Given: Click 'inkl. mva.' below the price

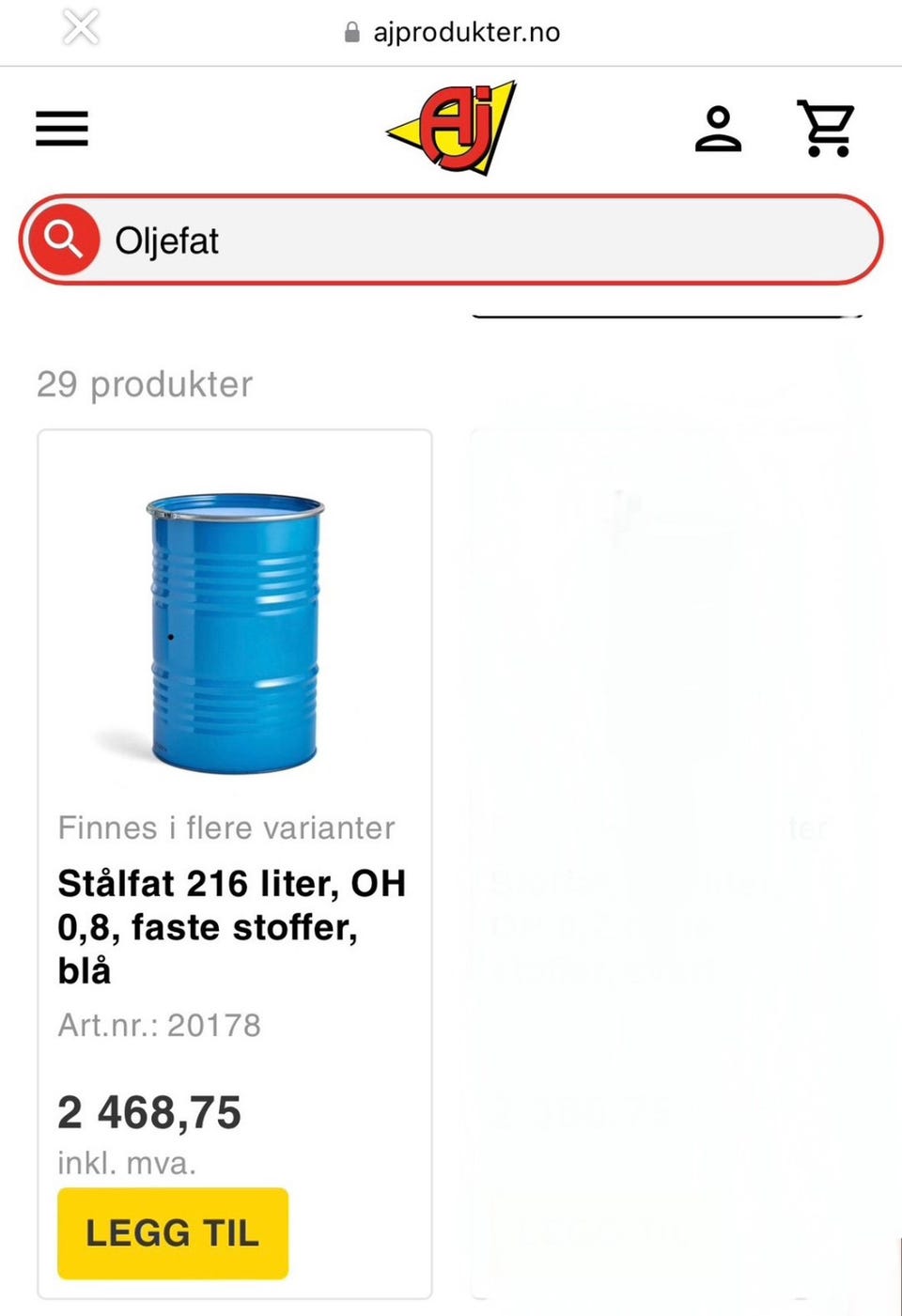Looking at the screenshot, I should pyautogui.click(x=126, y=1163).
